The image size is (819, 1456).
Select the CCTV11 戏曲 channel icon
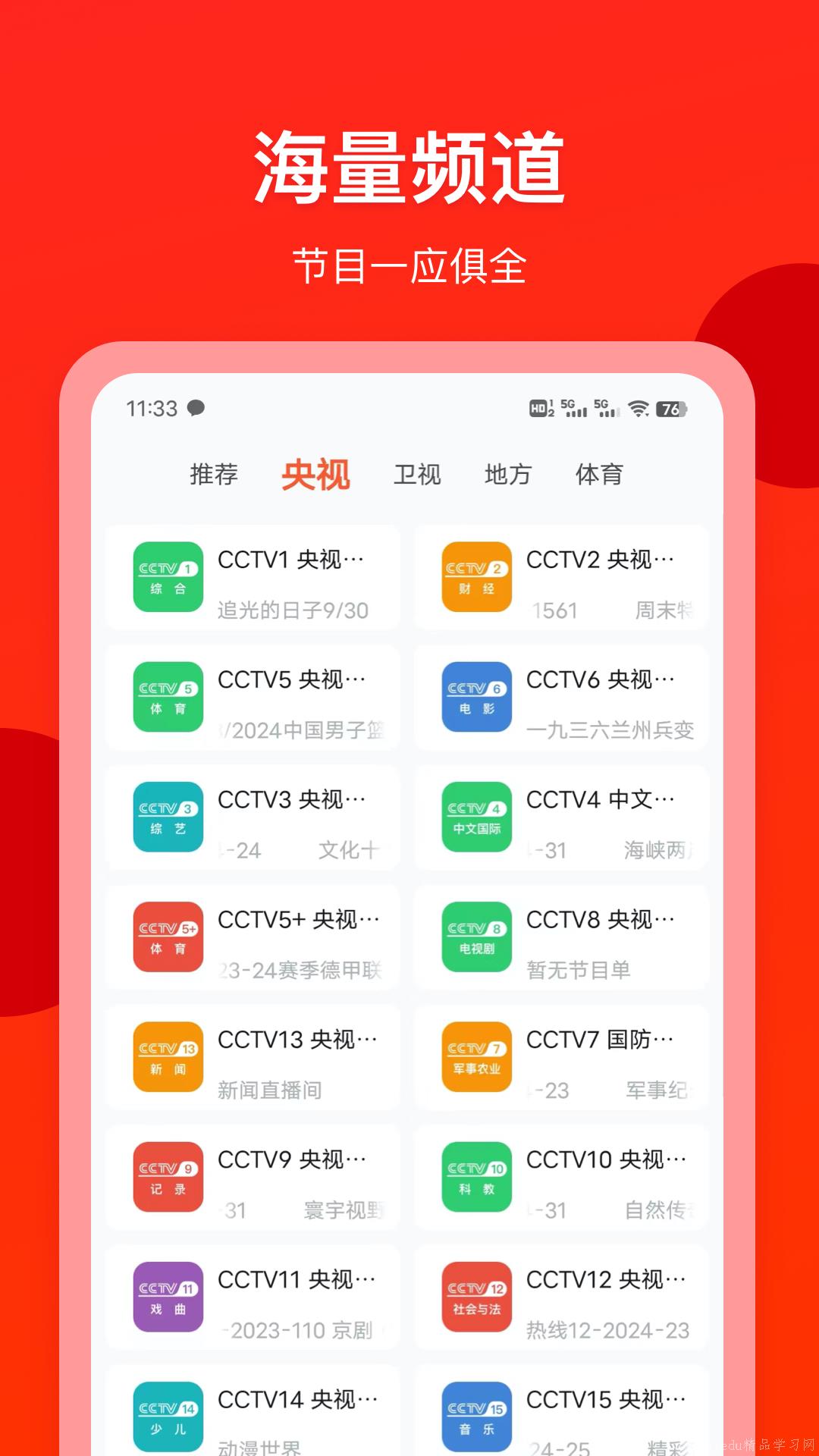point(167,1298)
